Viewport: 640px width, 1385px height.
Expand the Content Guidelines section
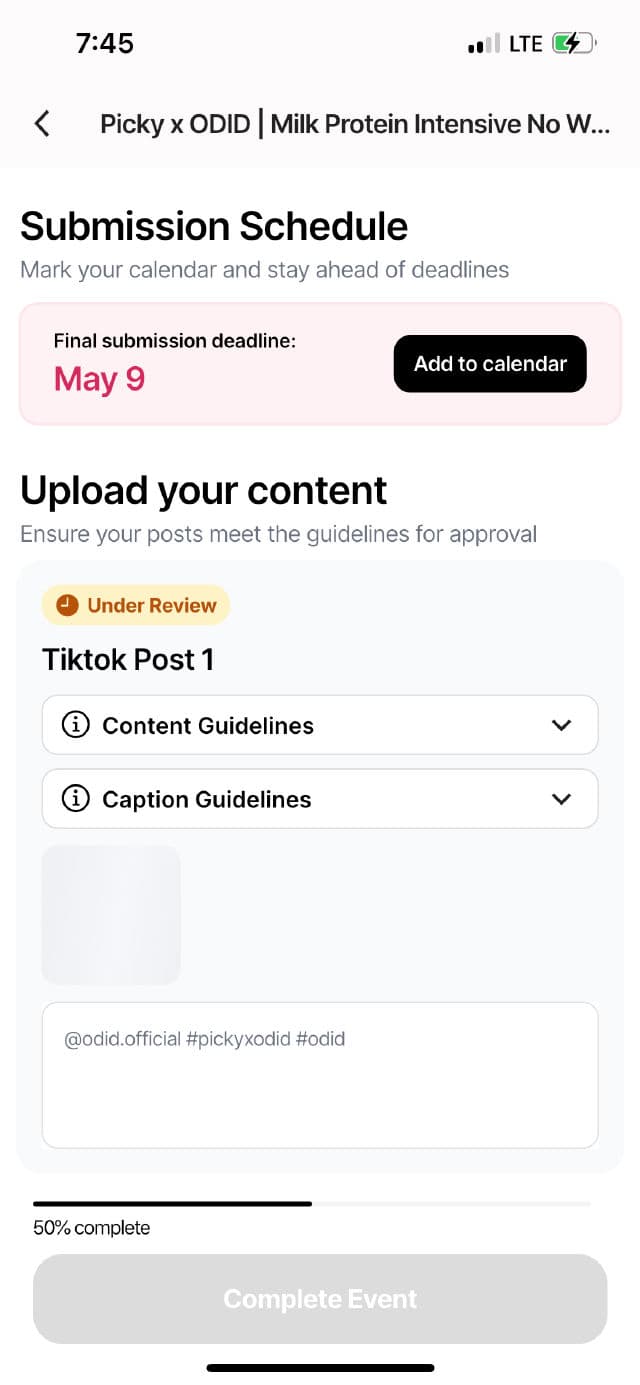tap(320, 725)
